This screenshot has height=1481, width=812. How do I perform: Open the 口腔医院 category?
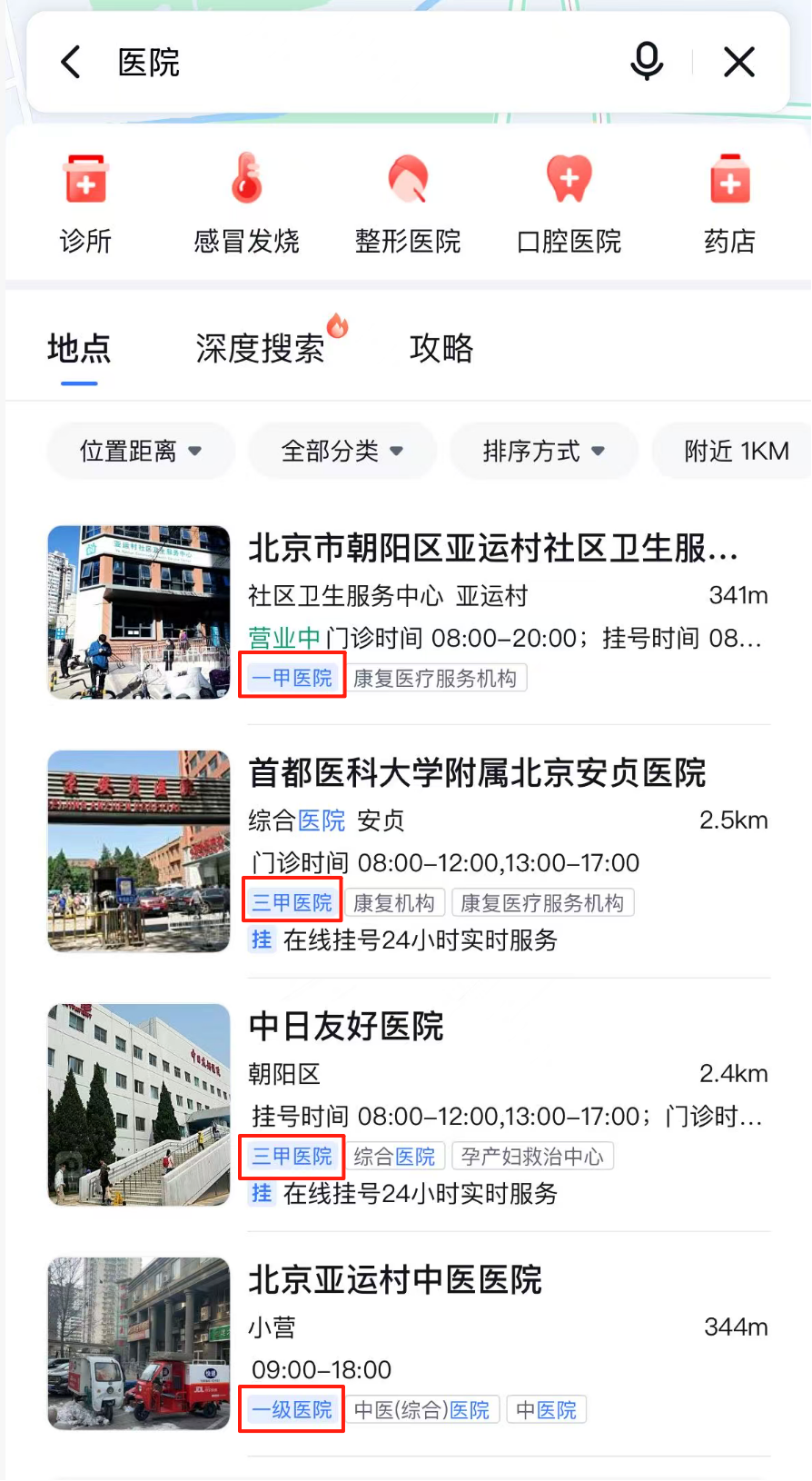coord(569,204)
